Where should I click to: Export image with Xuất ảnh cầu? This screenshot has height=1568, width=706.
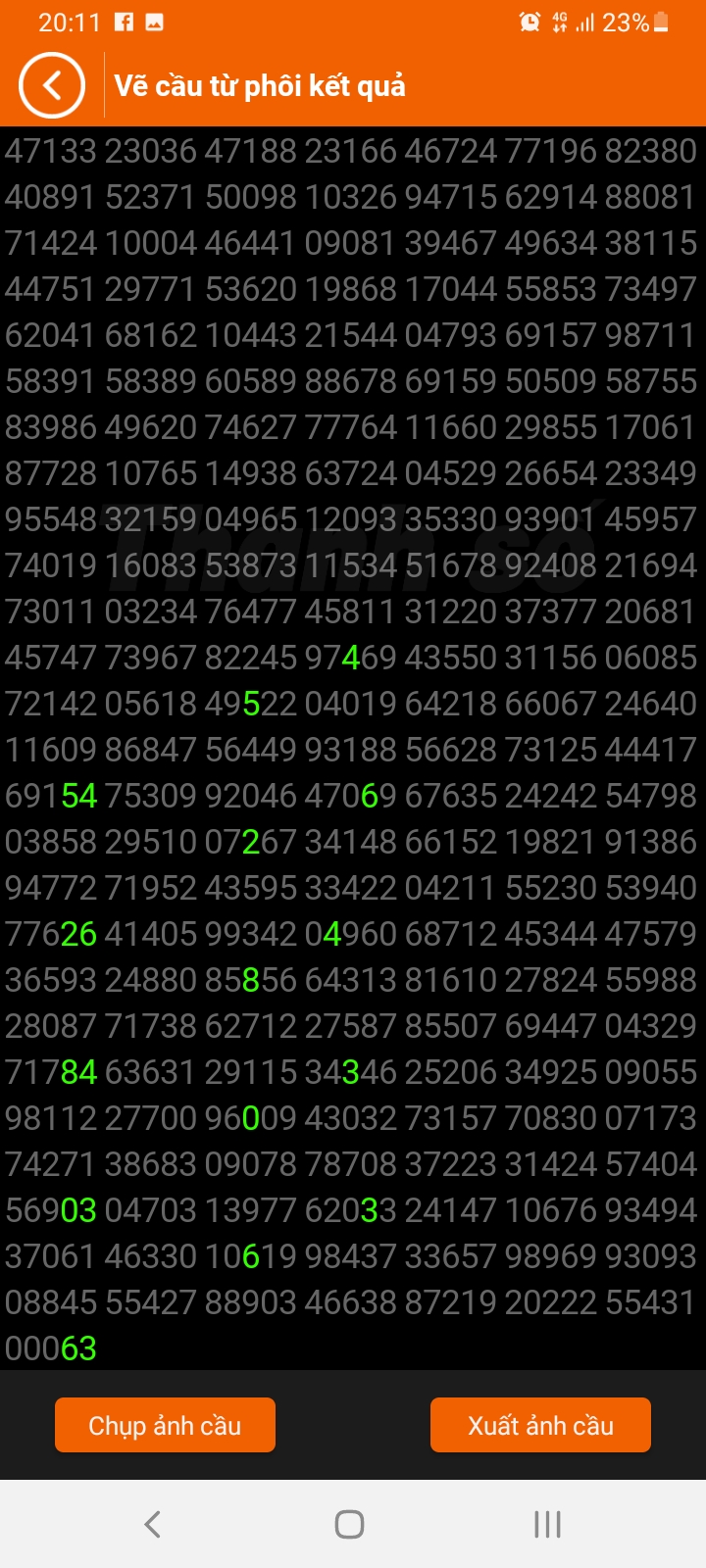pyautogui.click(x=540, y=1425)
